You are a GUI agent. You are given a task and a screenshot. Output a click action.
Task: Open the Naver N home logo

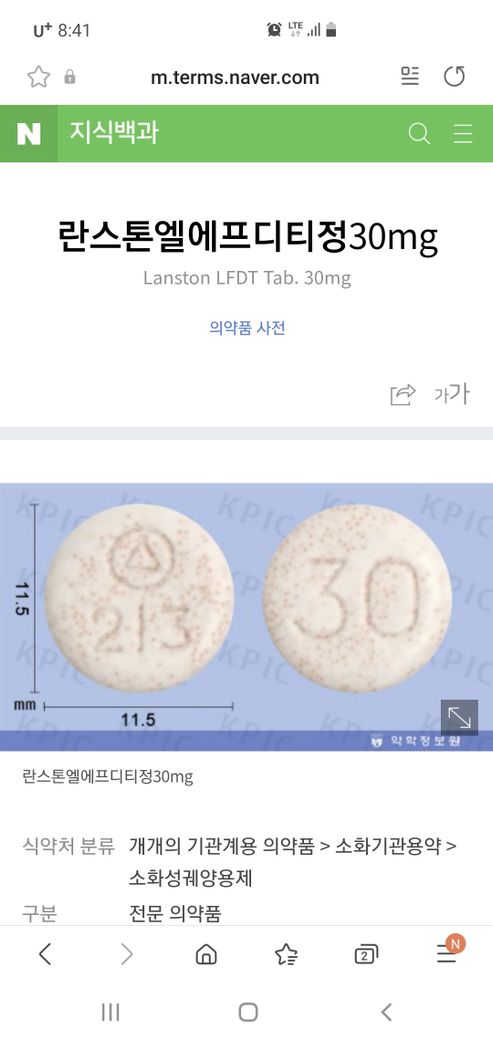(29, 133)
